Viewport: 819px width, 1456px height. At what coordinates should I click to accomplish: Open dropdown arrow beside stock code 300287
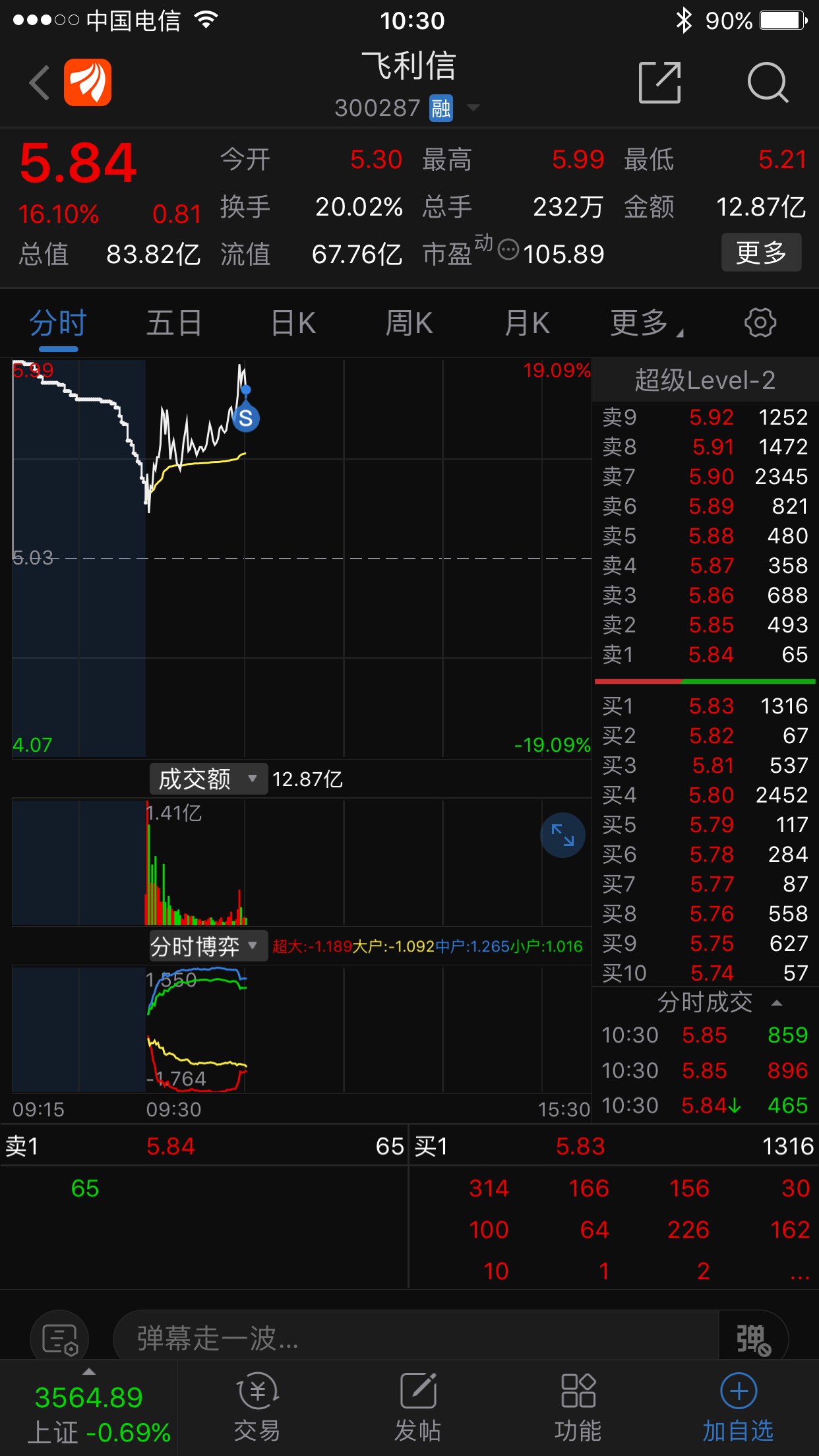tap(473, 107)
